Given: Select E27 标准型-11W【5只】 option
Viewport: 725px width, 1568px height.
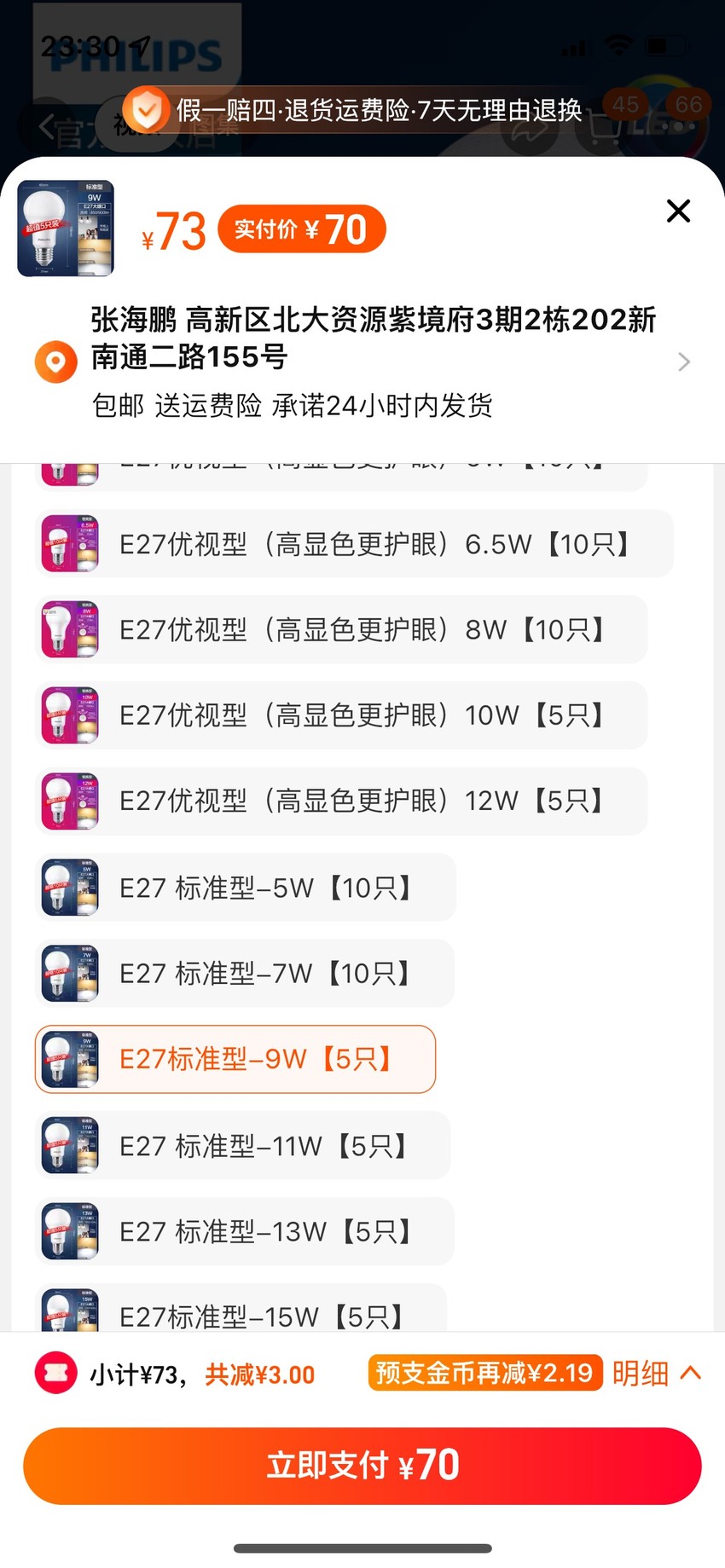Looking at the screenshot, I should [242, 1145].
